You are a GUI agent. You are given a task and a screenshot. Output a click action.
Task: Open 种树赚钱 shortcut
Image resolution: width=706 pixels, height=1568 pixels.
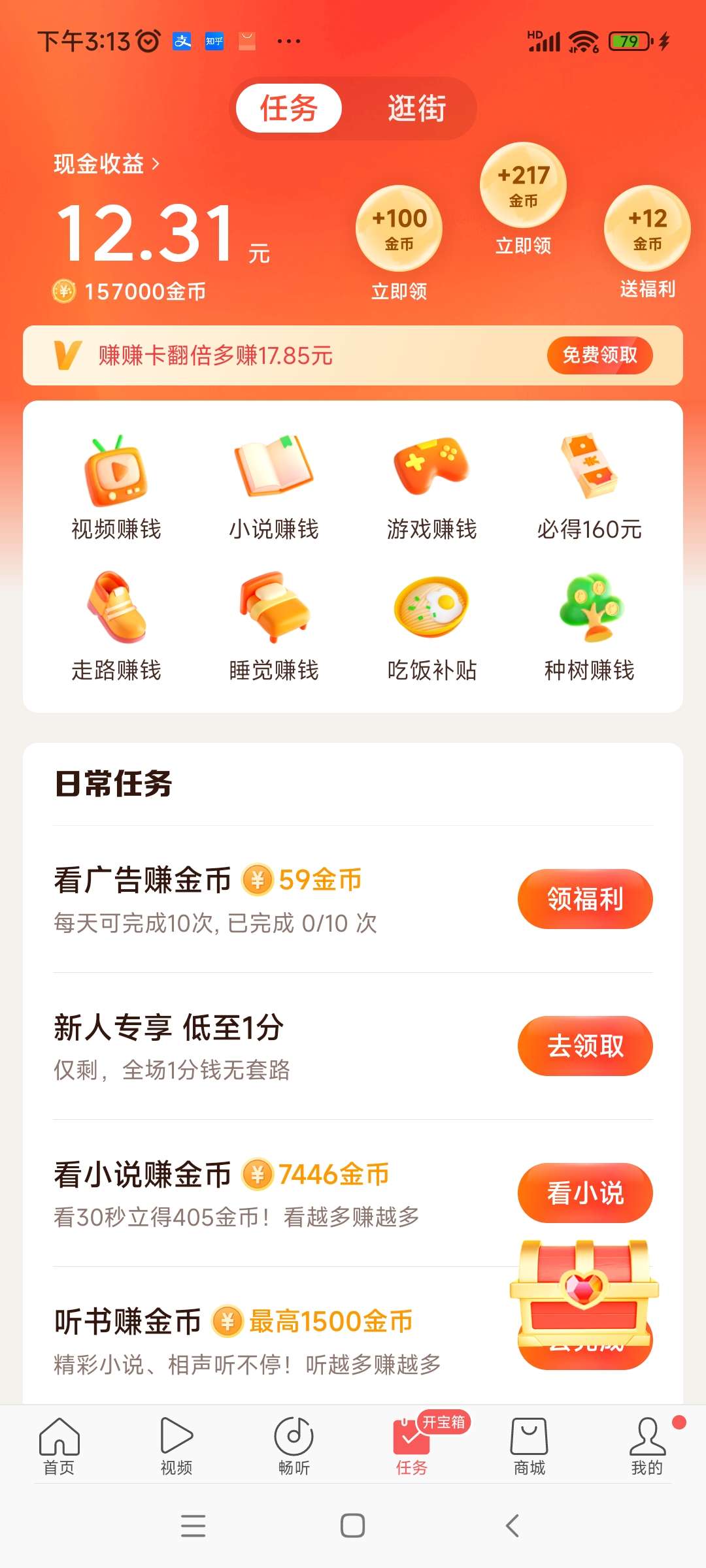point(589,627)
